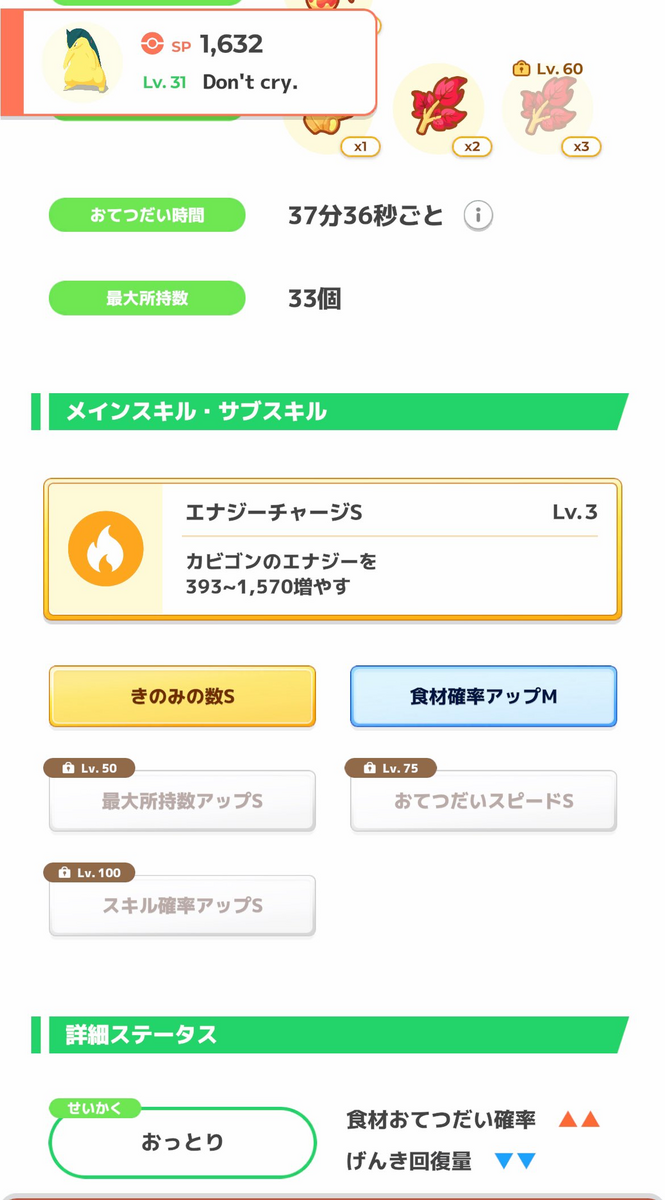
Task: Tap the おっとり nature box
Action: tap(182, 1142)
